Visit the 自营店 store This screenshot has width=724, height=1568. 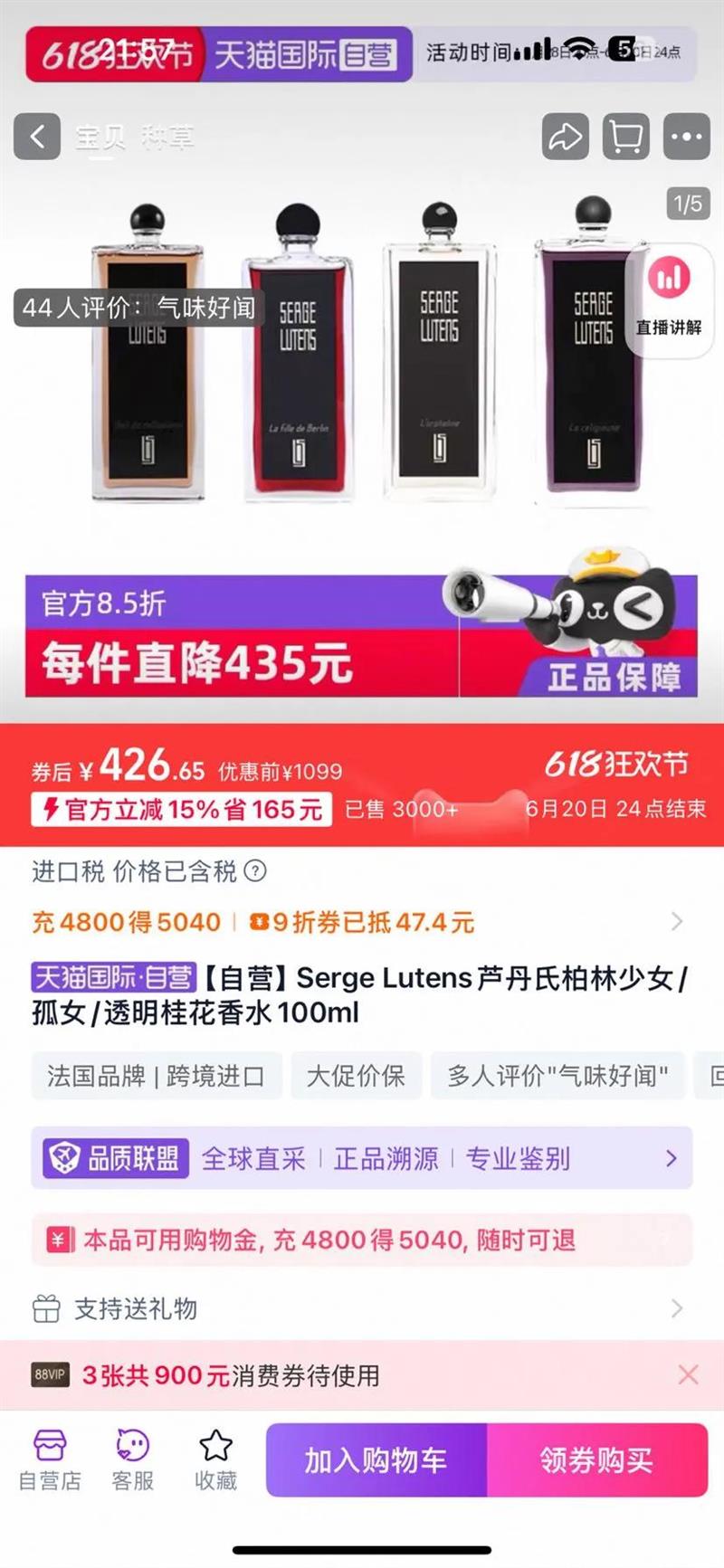tap(50, 1459)
